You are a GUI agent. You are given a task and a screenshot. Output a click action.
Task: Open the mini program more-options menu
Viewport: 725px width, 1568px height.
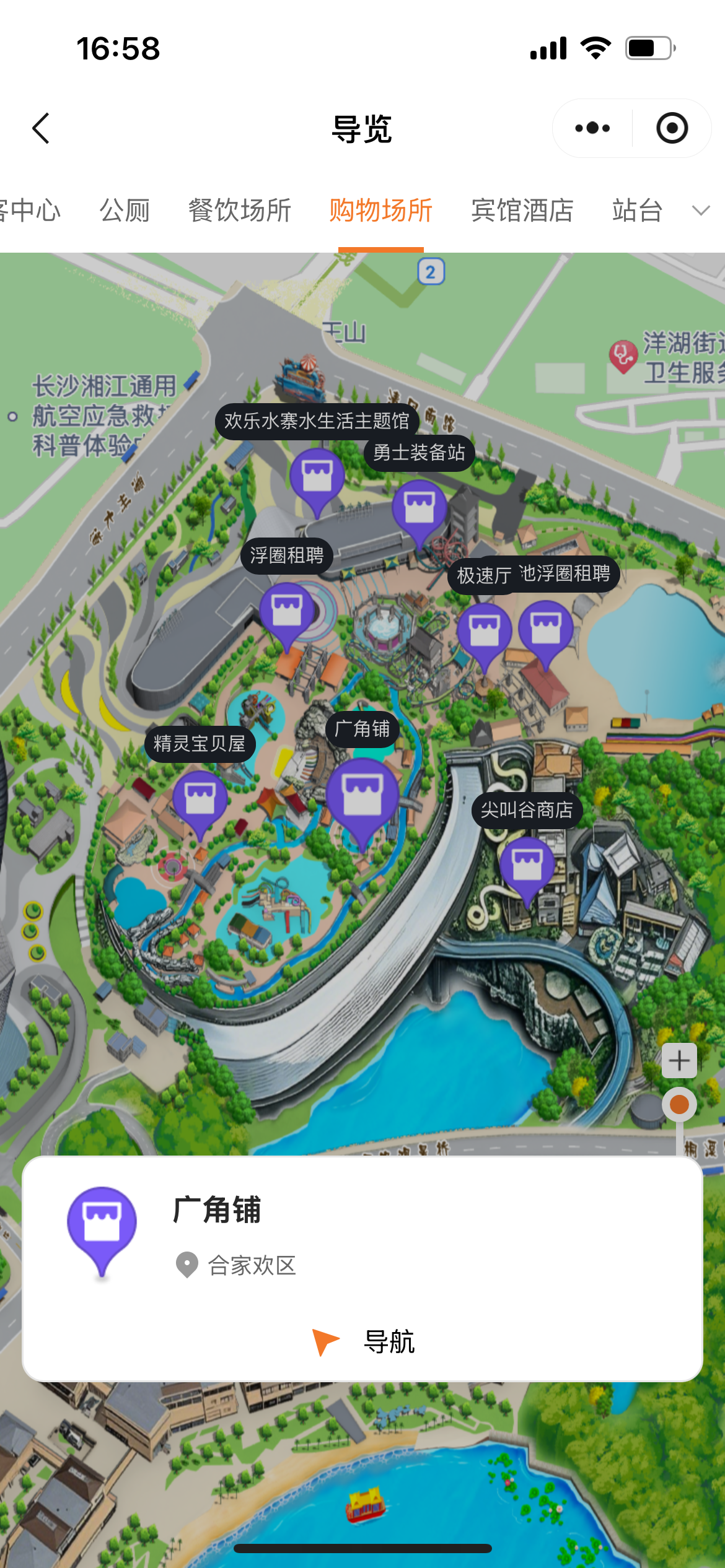click(592, 128)
